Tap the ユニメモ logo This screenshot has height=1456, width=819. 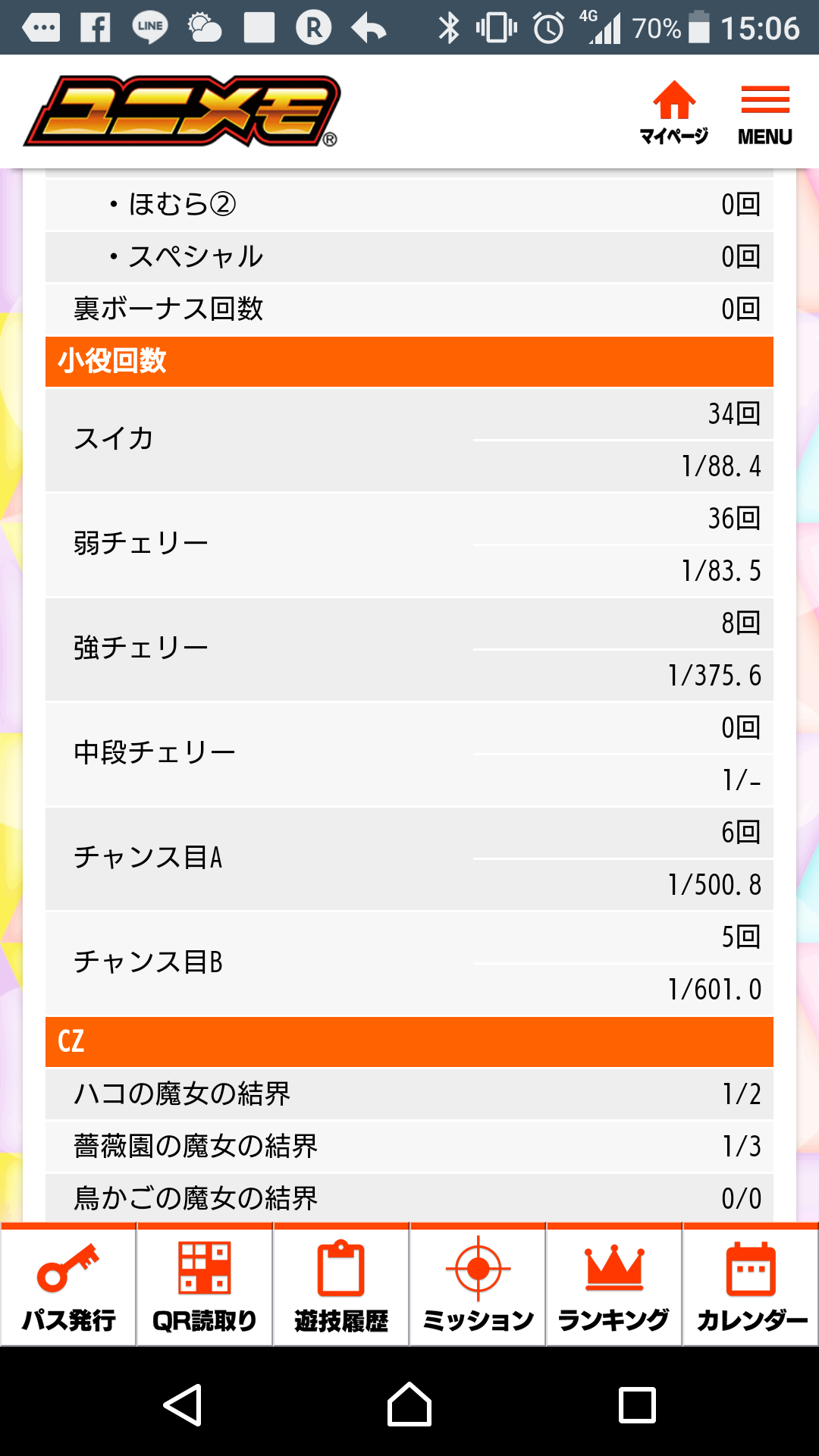point(182,111)
